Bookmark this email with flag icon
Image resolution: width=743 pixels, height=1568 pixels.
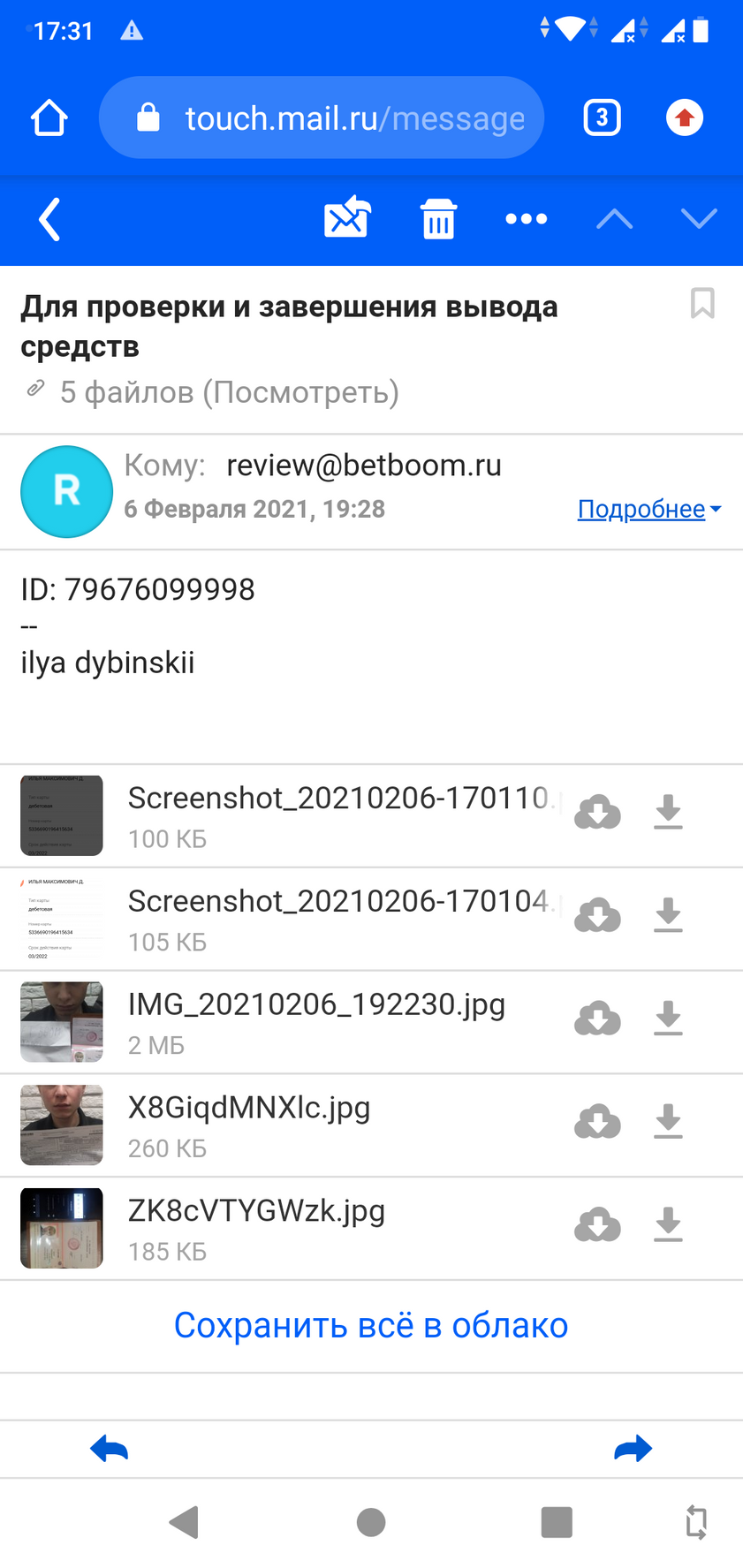tap(702, 303)
